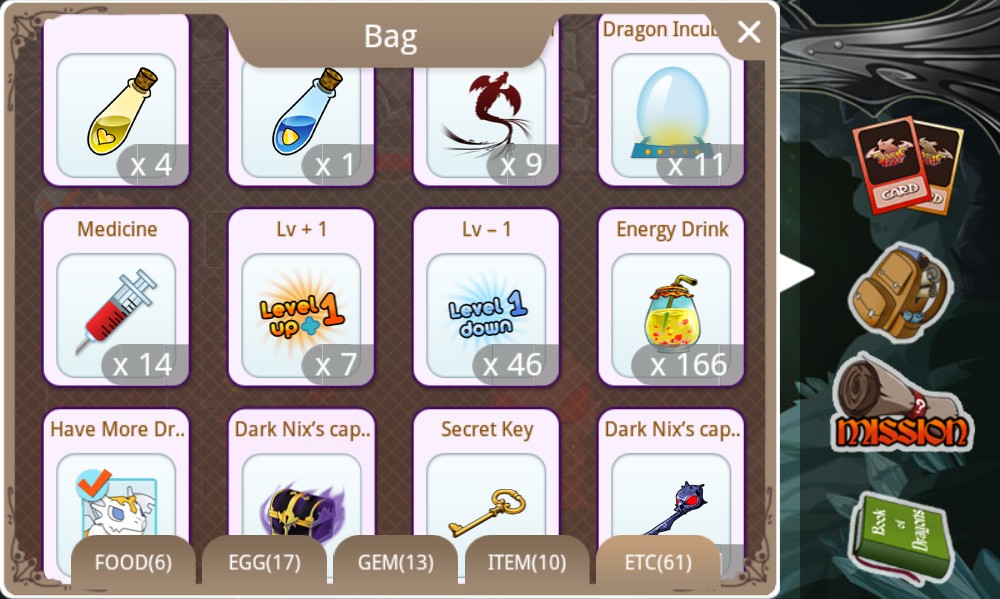Switch to the FOOD tab
The width and height of the screenshot is (1000, 599).
click(x=133, y=562)
